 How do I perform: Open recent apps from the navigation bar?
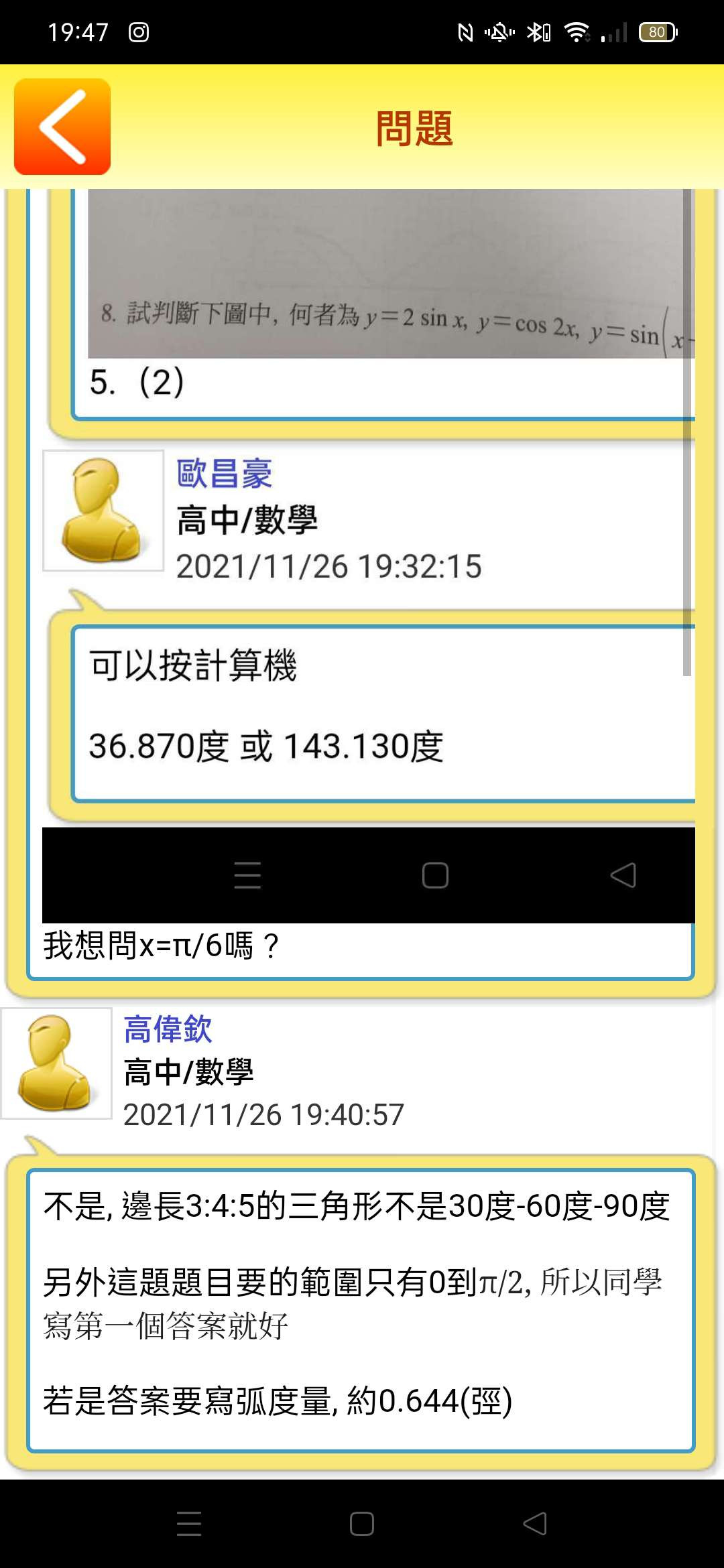pos(189,1524)
